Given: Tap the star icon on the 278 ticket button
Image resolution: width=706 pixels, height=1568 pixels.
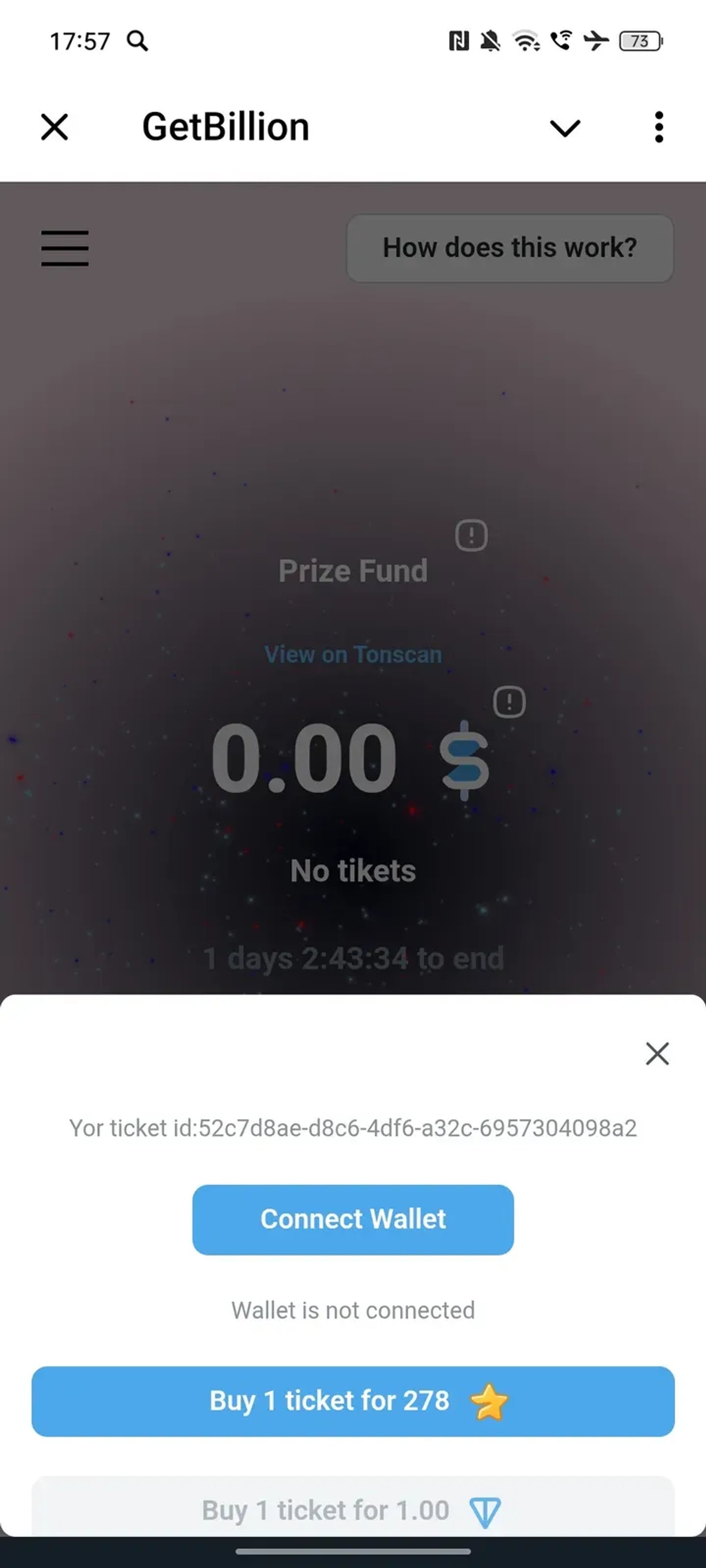Looking at the screenshot, I should tap(491, 1400).
